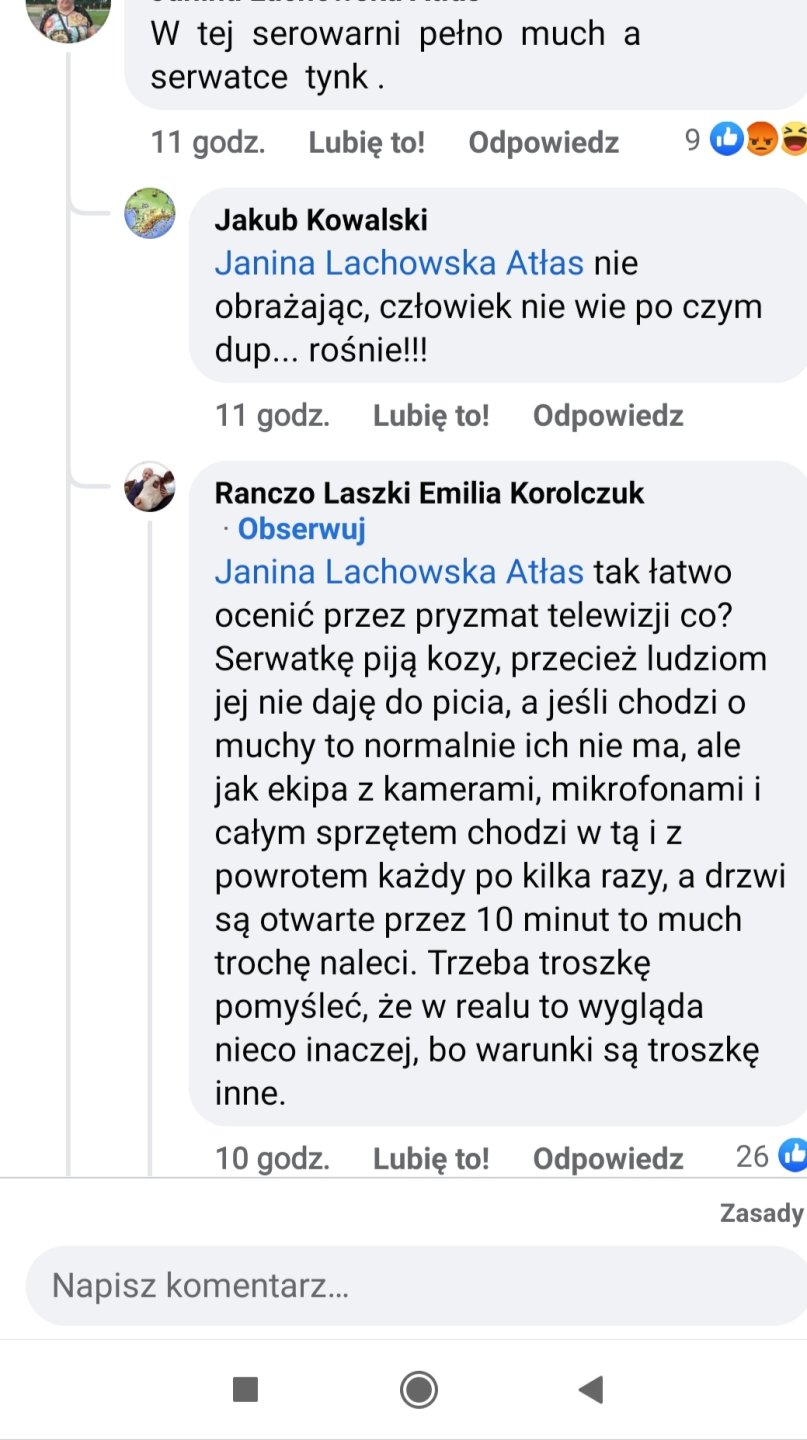The width and height of the screenshot is (807, 1440).
Task: Go to the home screen
Action: [x=419, y=1389]
